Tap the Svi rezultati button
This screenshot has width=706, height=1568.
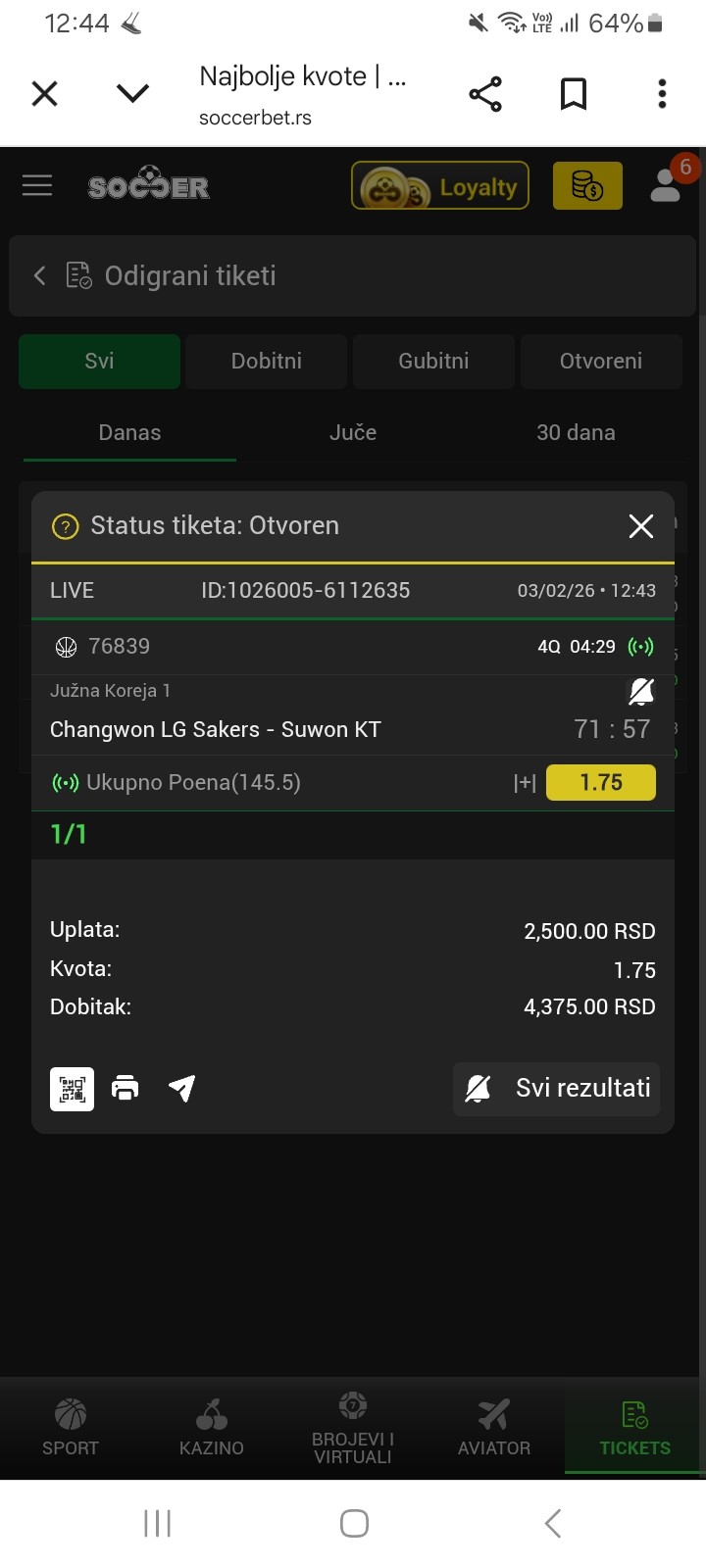556,1089
